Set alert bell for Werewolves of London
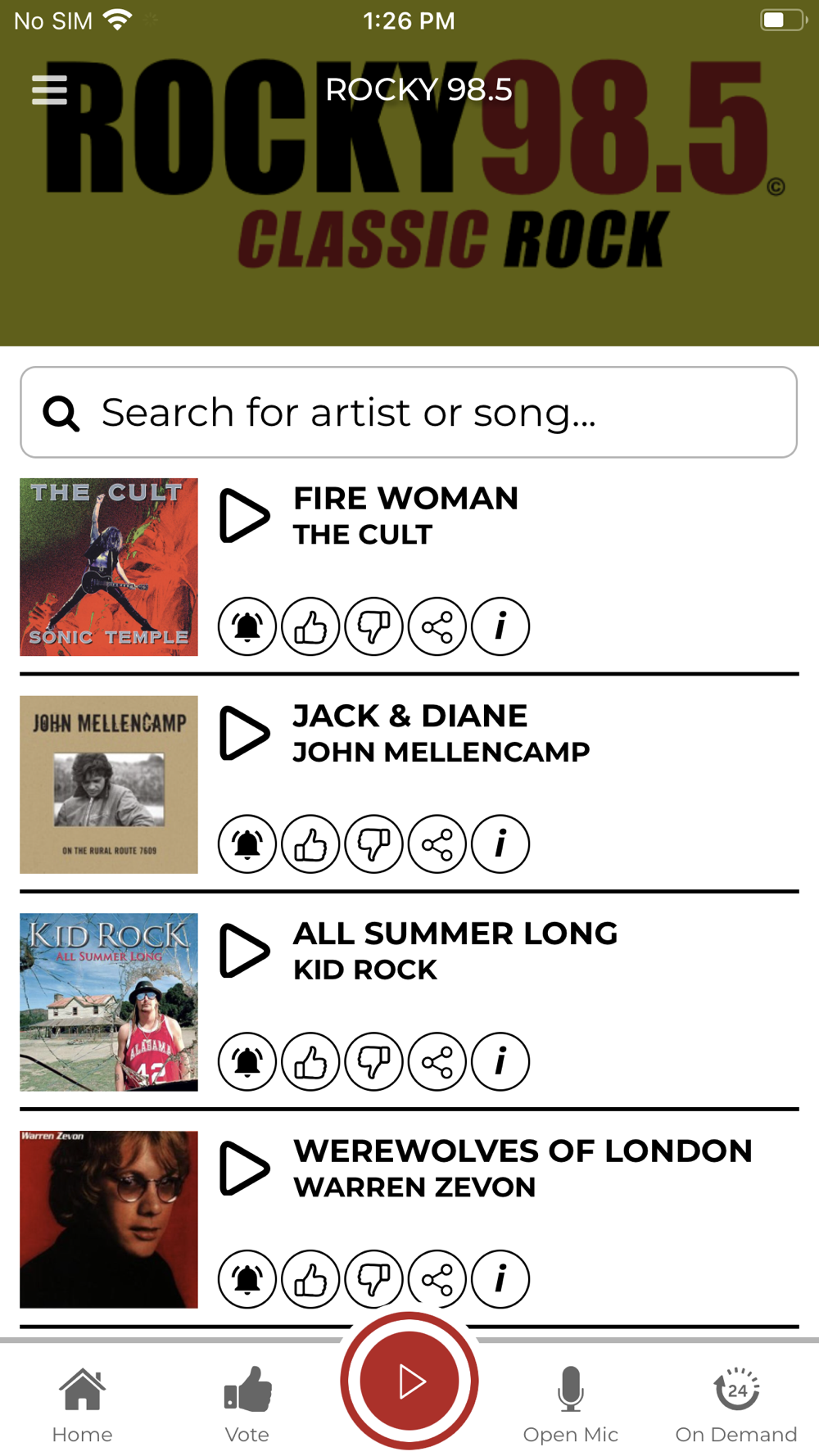This screenshot has width=819, height=1456. (x=247, y=1279)
